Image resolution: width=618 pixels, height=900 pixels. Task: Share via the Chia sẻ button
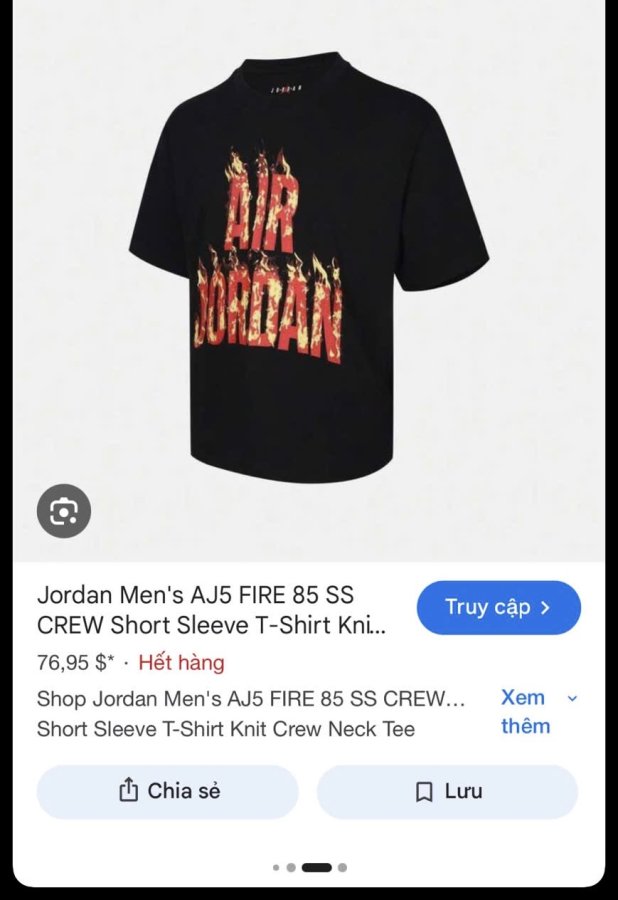pos(168,791)
